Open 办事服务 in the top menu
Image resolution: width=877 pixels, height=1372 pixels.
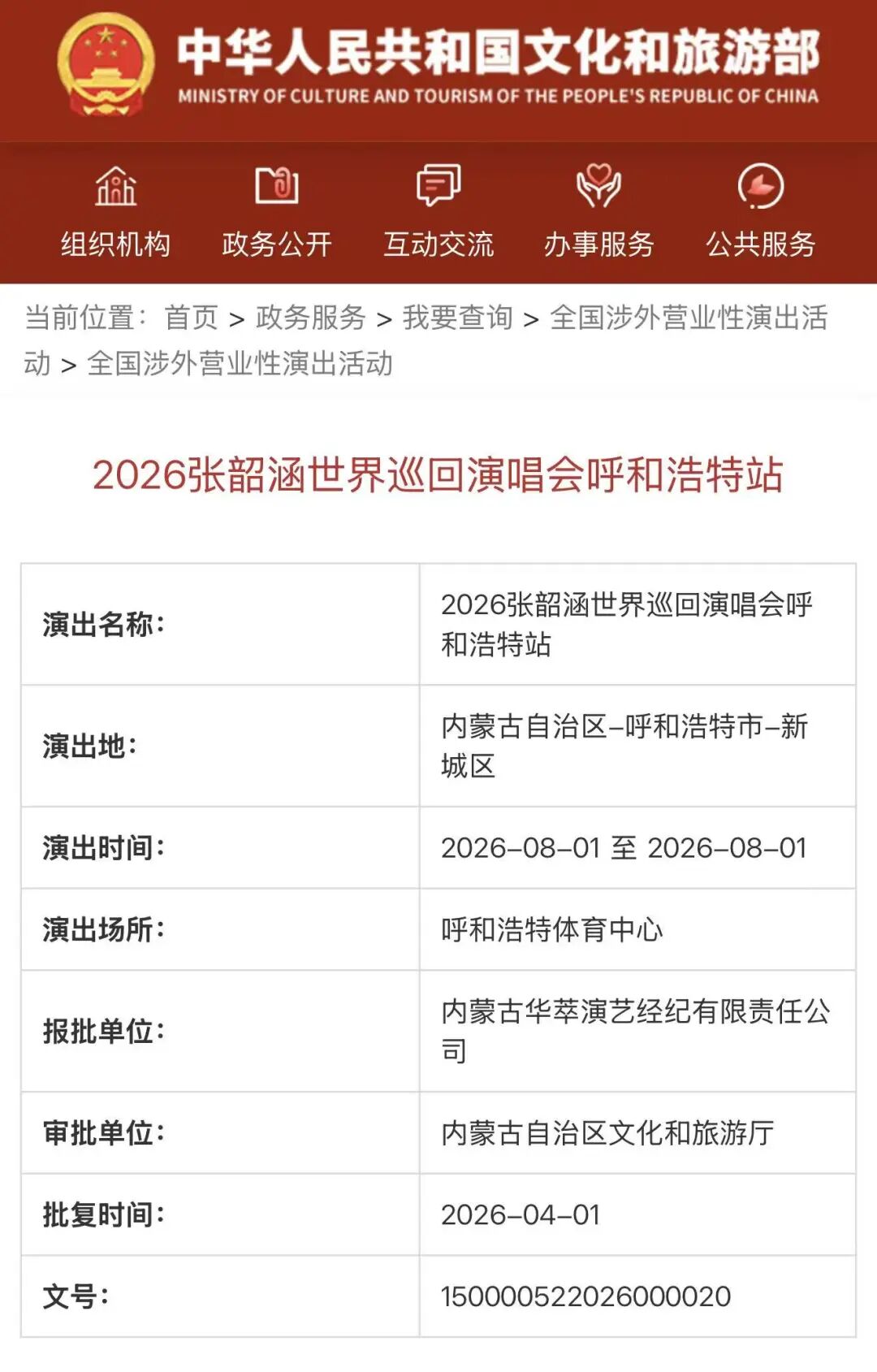click(x=599, y=212)
